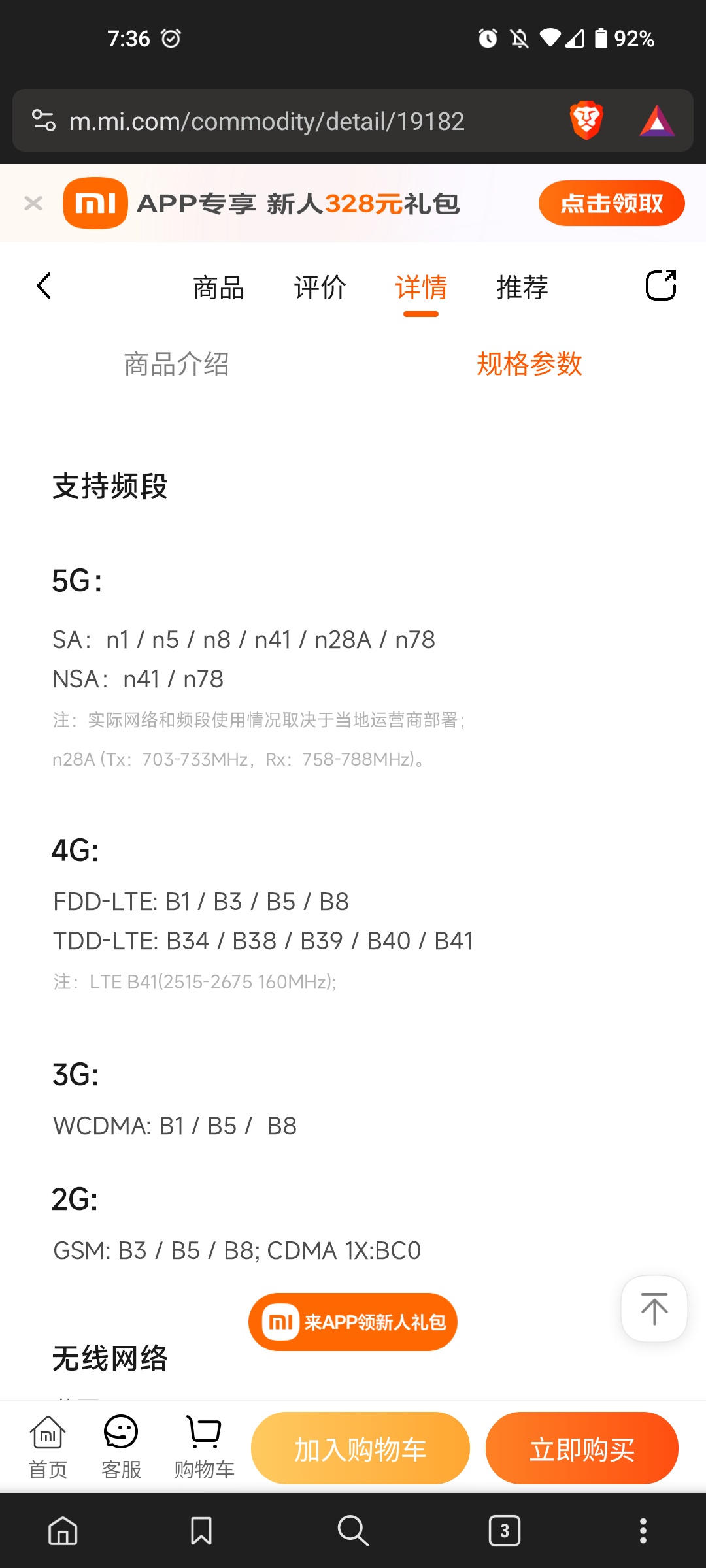Open the Brave Shields lion icon
This screenshot has width=706, height=1568.
[586, 121]
